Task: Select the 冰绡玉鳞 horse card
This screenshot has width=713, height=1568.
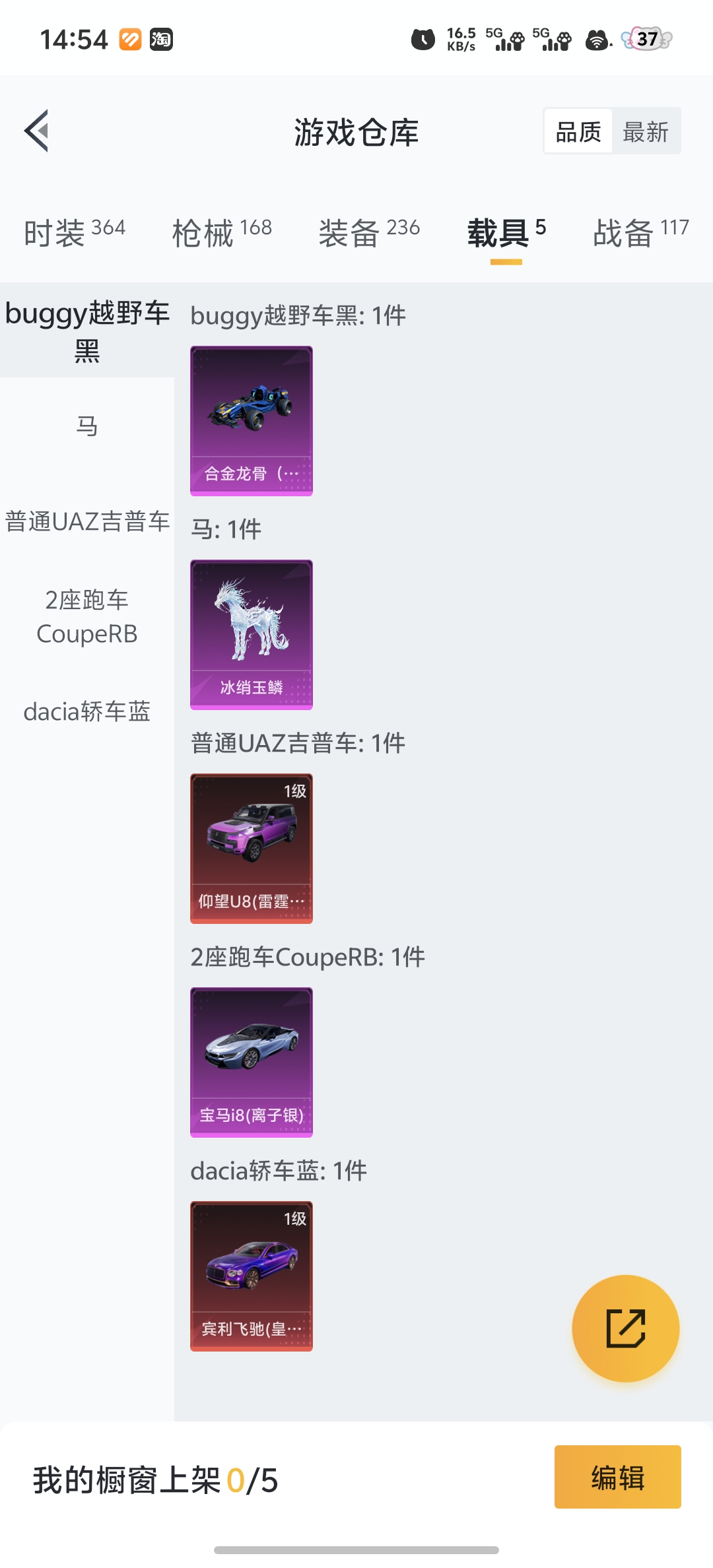Action: coord(251,635)
